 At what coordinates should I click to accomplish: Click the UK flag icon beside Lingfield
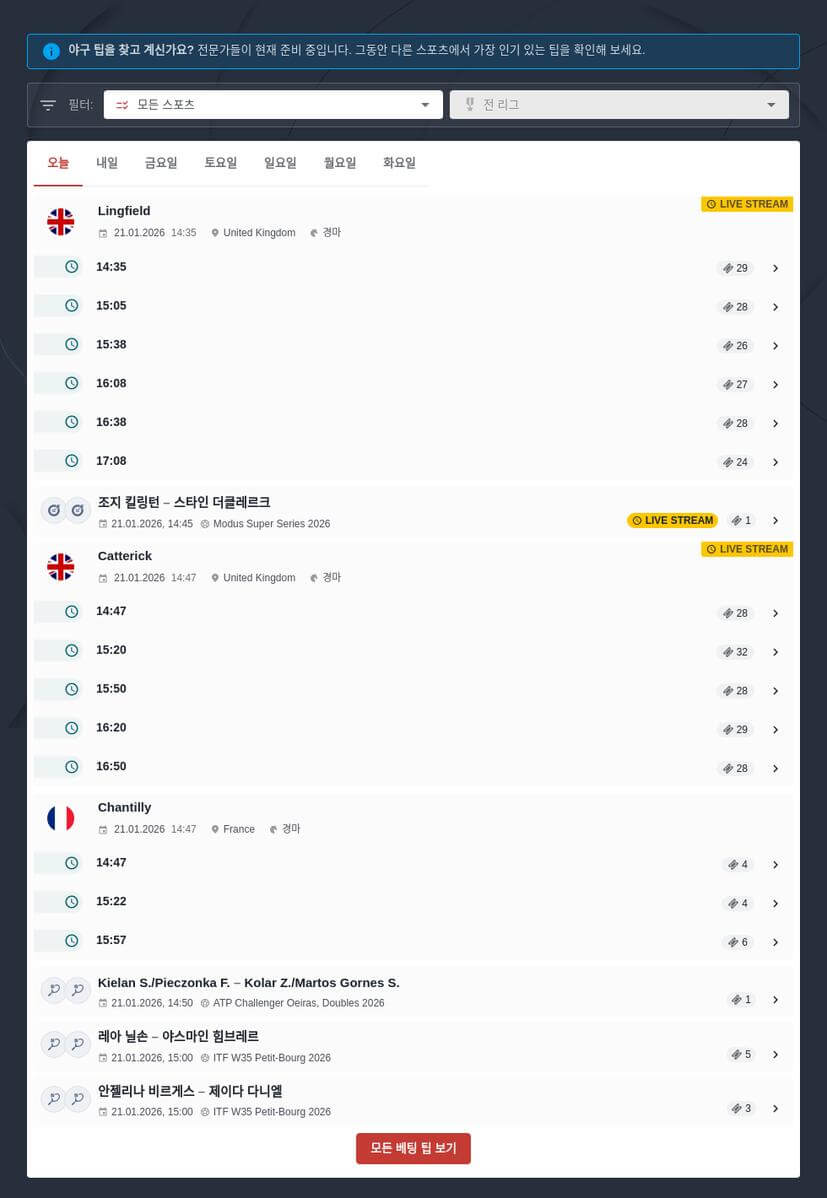click(60, 222)
